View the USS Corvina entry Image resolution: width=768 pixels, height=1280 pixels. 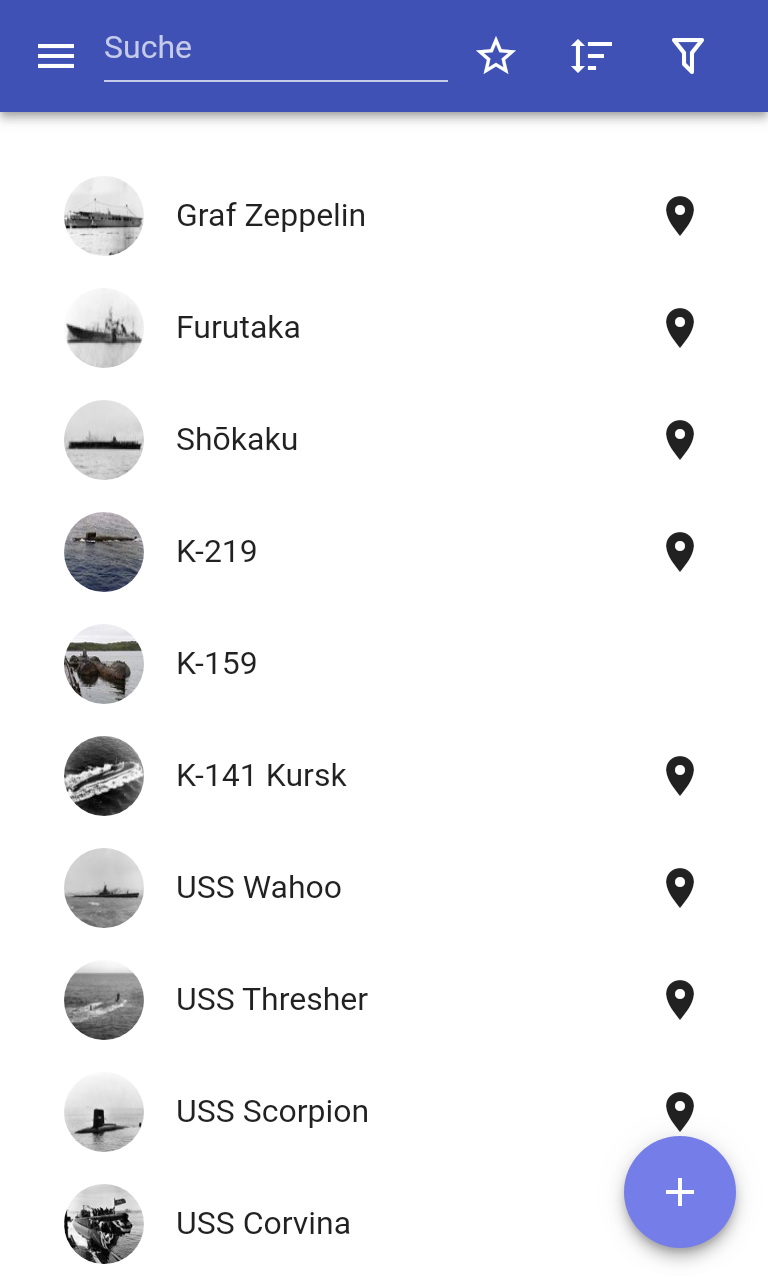tap(263, 1224)
